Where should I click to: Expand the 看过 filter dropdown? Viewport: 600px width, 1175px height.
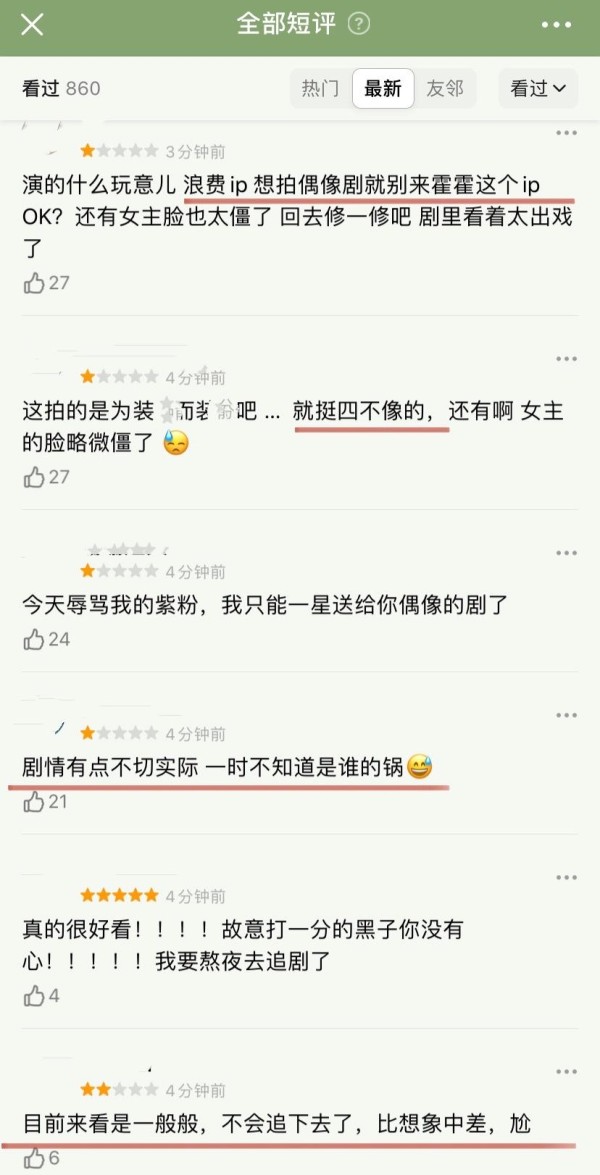click(x=538, y=89)
